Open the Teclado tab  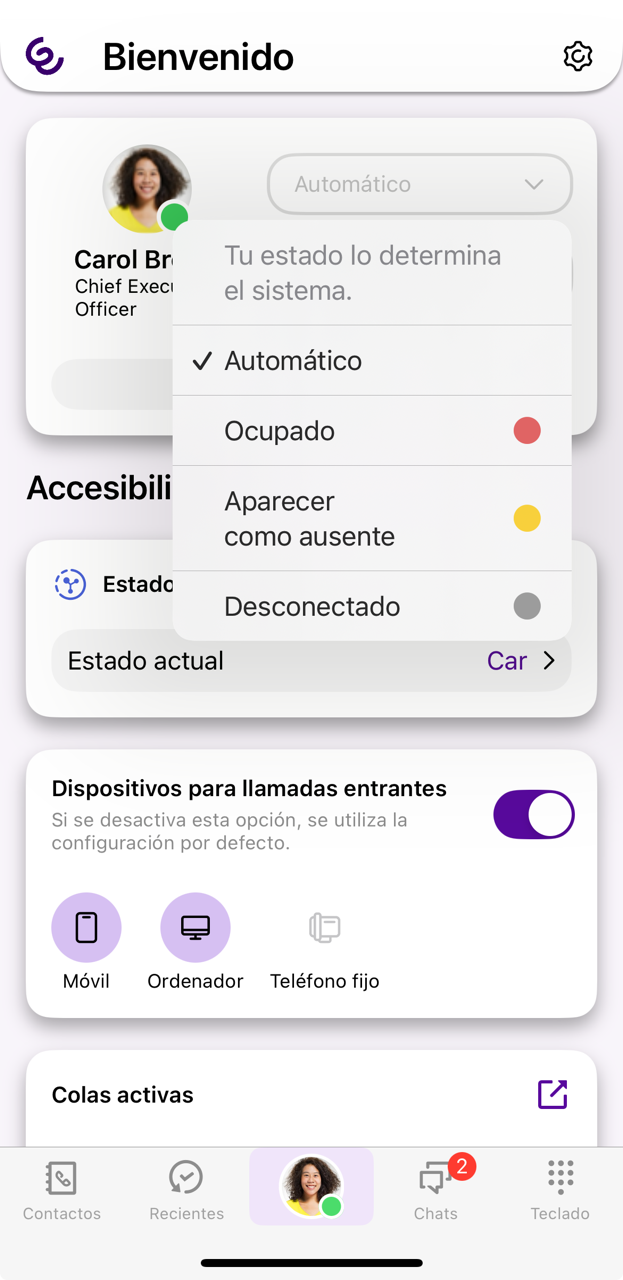tap(560, 1190)
